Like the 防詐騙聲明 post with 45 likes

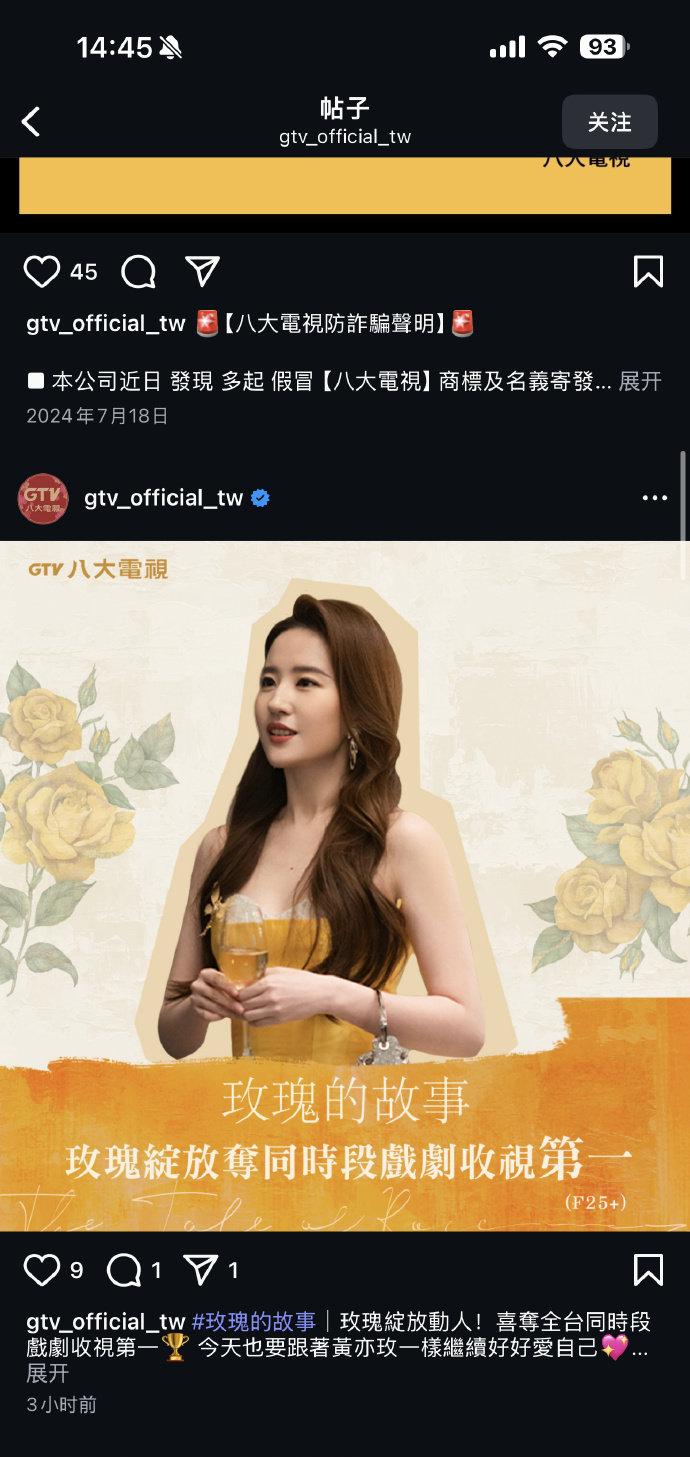point(41,272)
